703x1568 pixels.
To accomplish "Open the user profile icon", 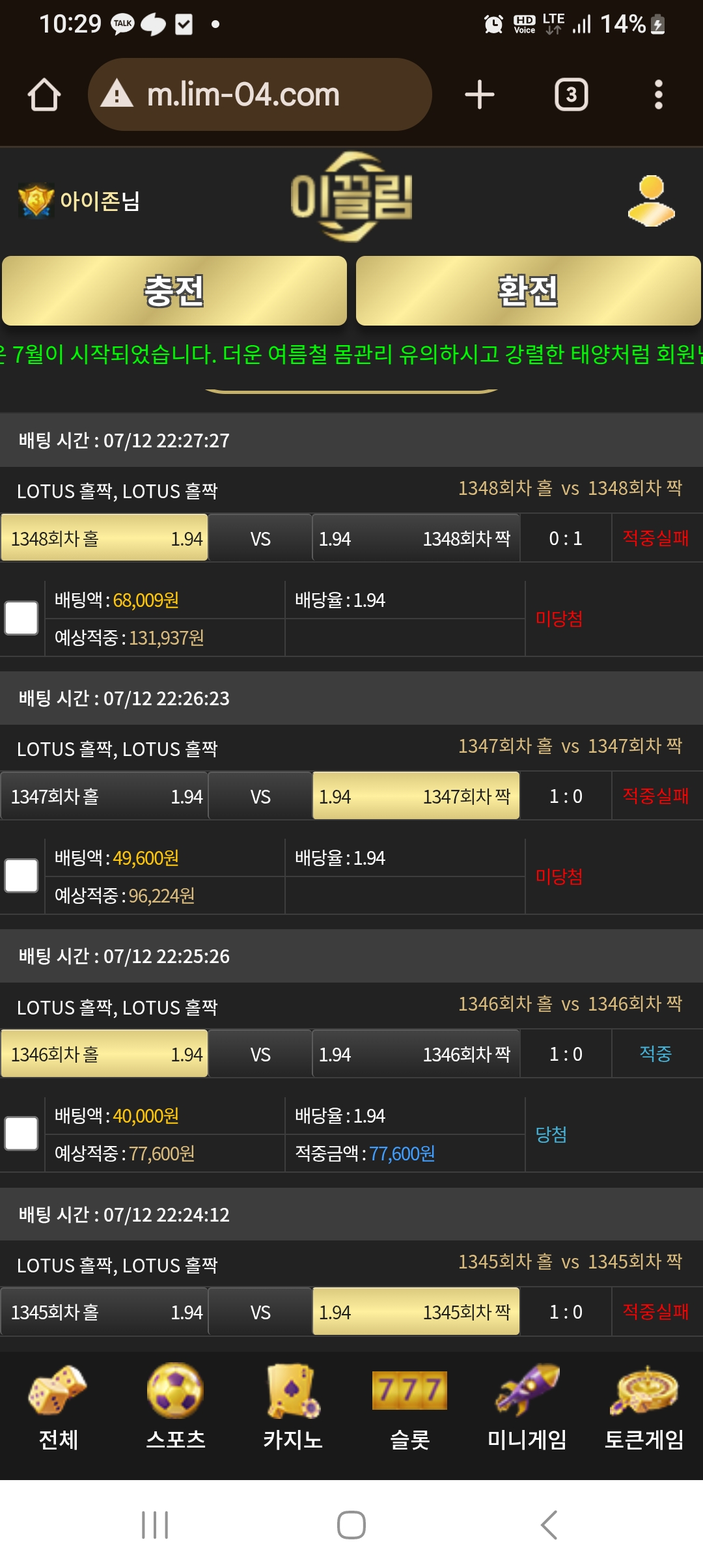I will point(651,201).
